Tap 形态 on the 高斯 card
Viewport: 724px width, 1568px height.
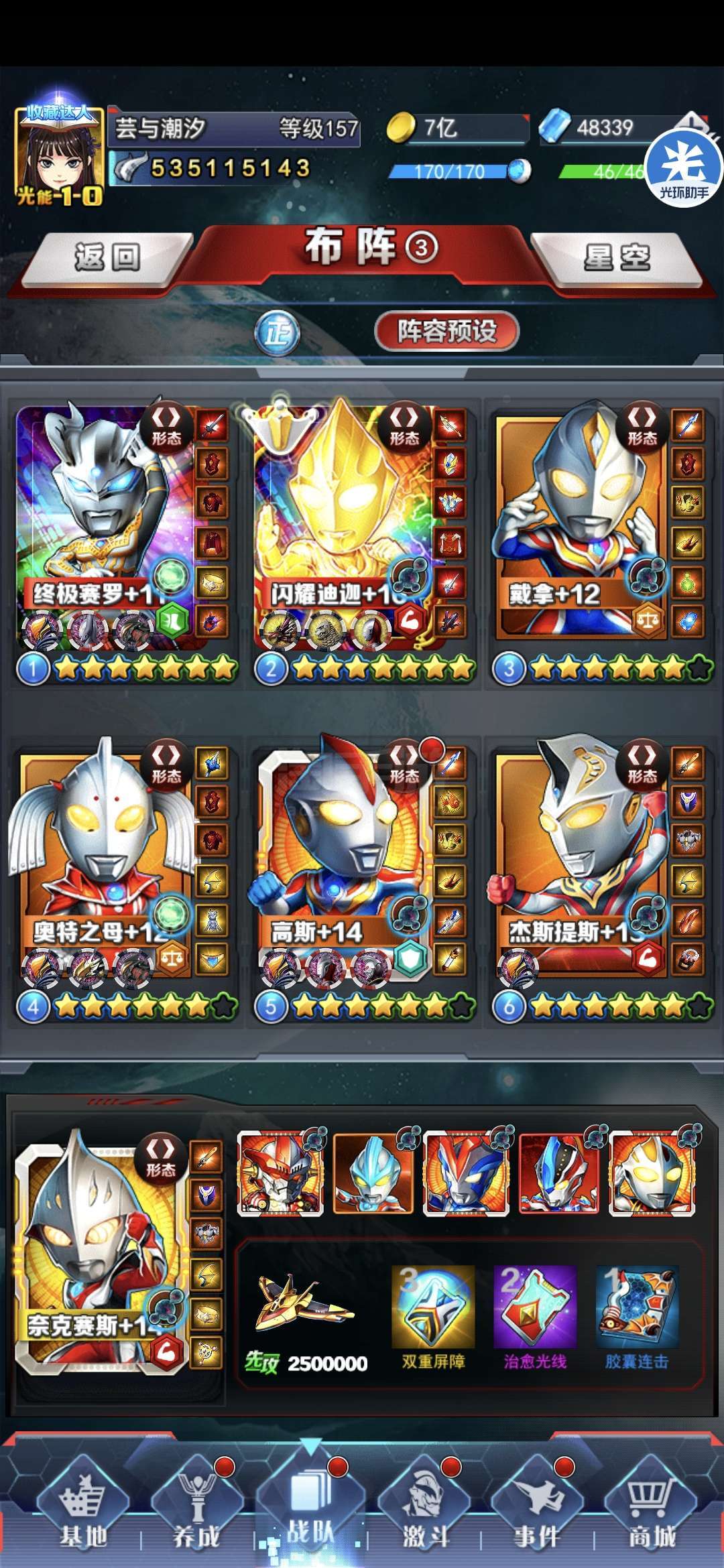(405, 765)
